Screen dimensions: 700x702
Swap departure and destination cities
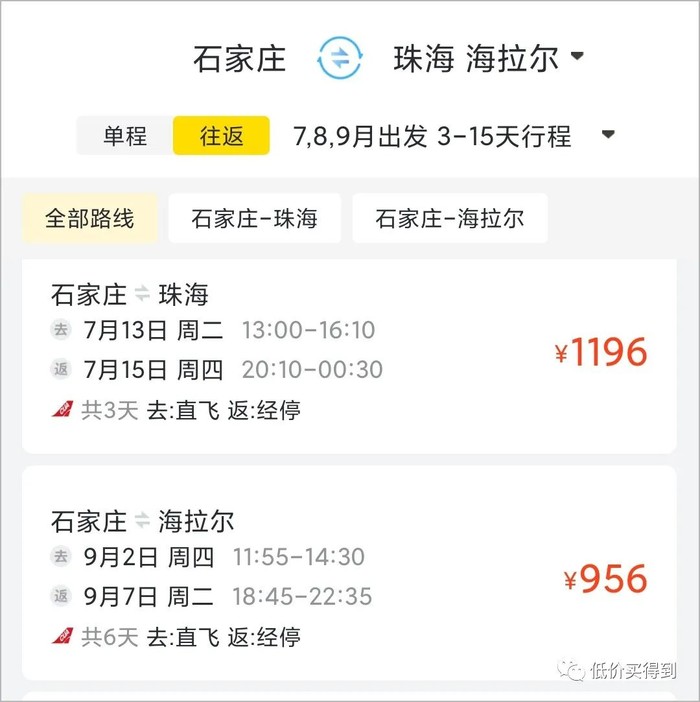(340, 58)
